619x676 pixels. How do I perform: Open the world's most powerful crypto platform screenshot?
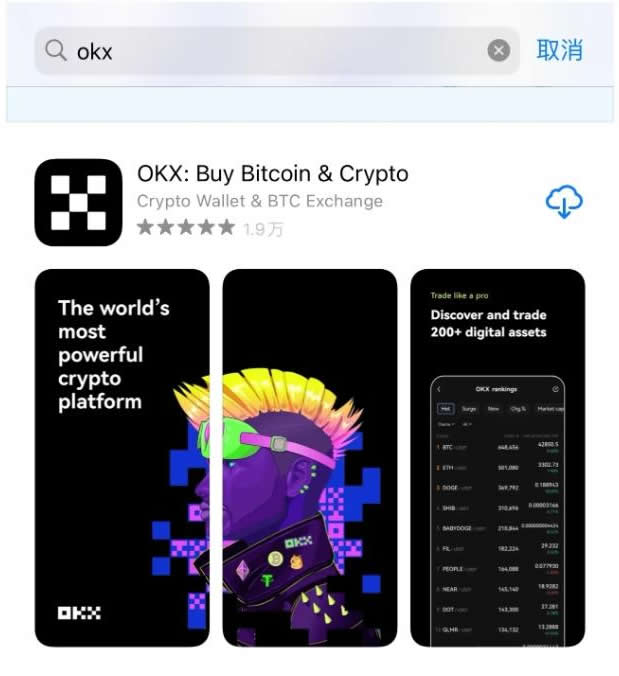click(122, 458)
